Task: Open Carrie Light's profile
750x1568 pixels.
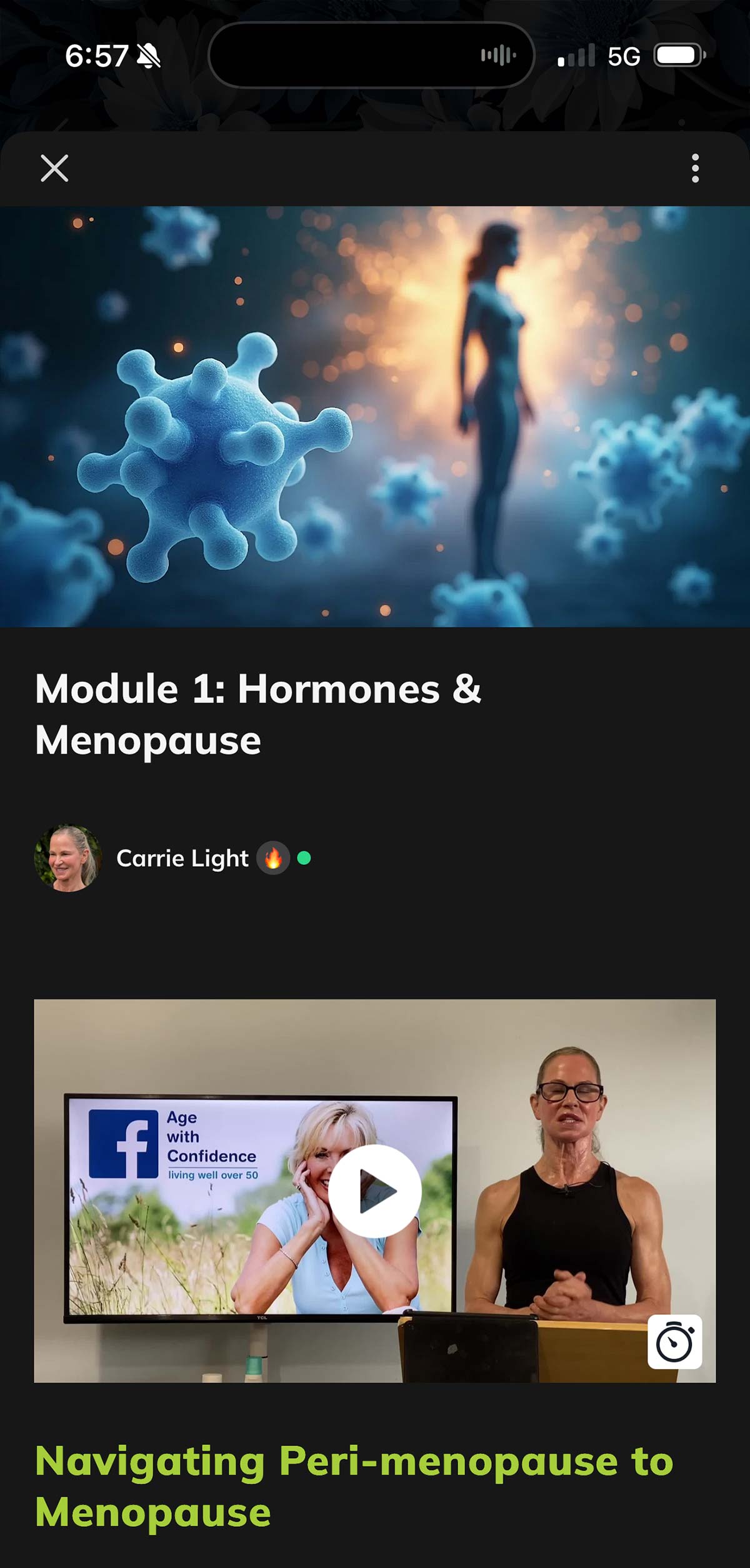Action: [181, 858]
